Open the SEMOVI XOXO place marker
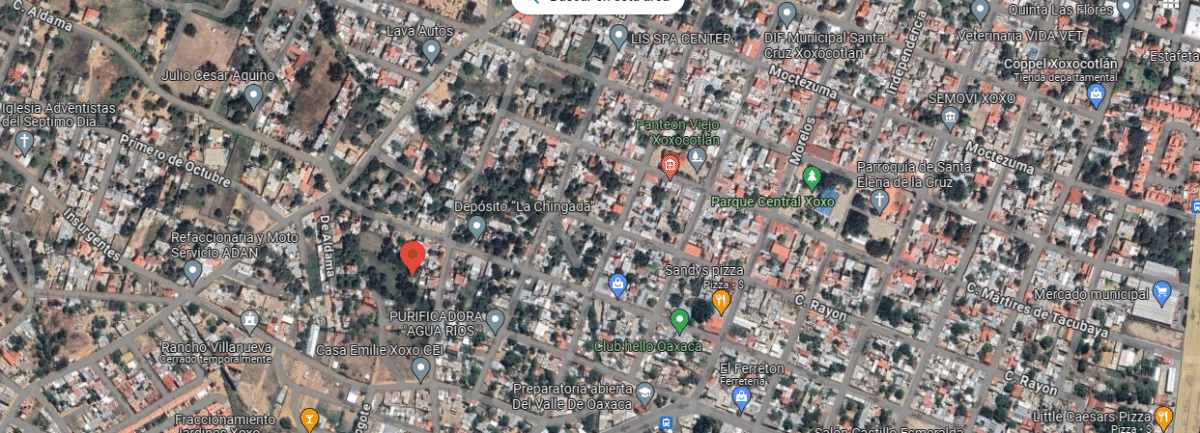Viewport: 1200px width, 433px height. click(950, 118)
